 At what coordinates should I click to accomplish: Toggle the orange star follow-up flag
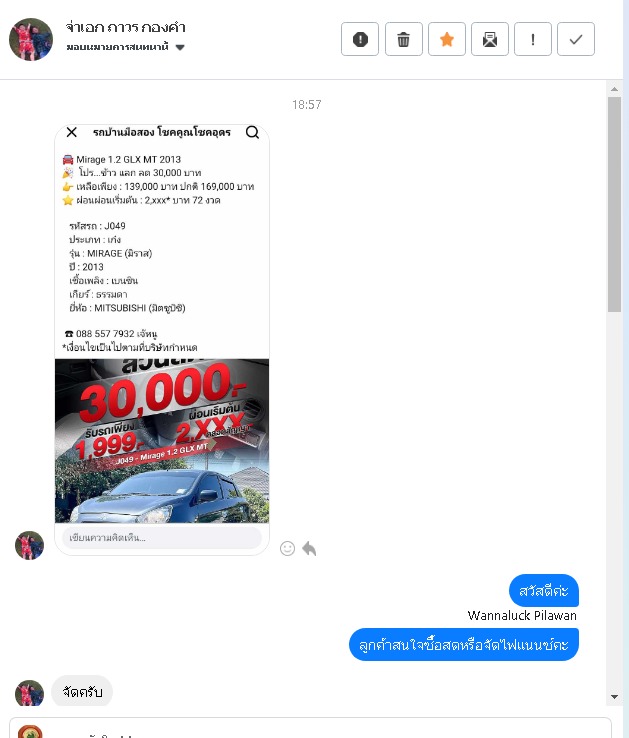coord(447,39)
